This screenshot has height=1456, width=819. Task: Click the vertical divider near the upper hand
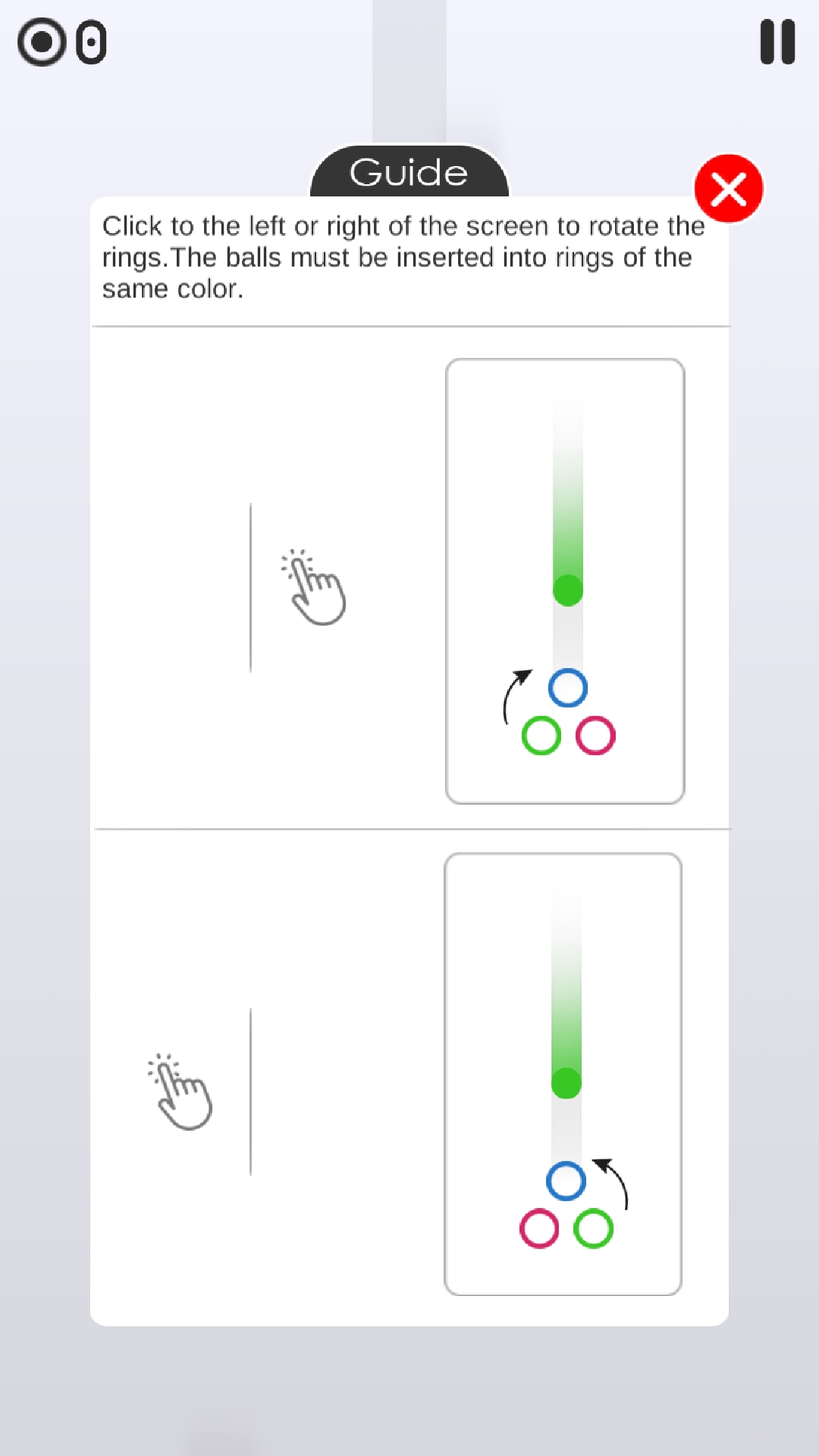coord(250,588)
